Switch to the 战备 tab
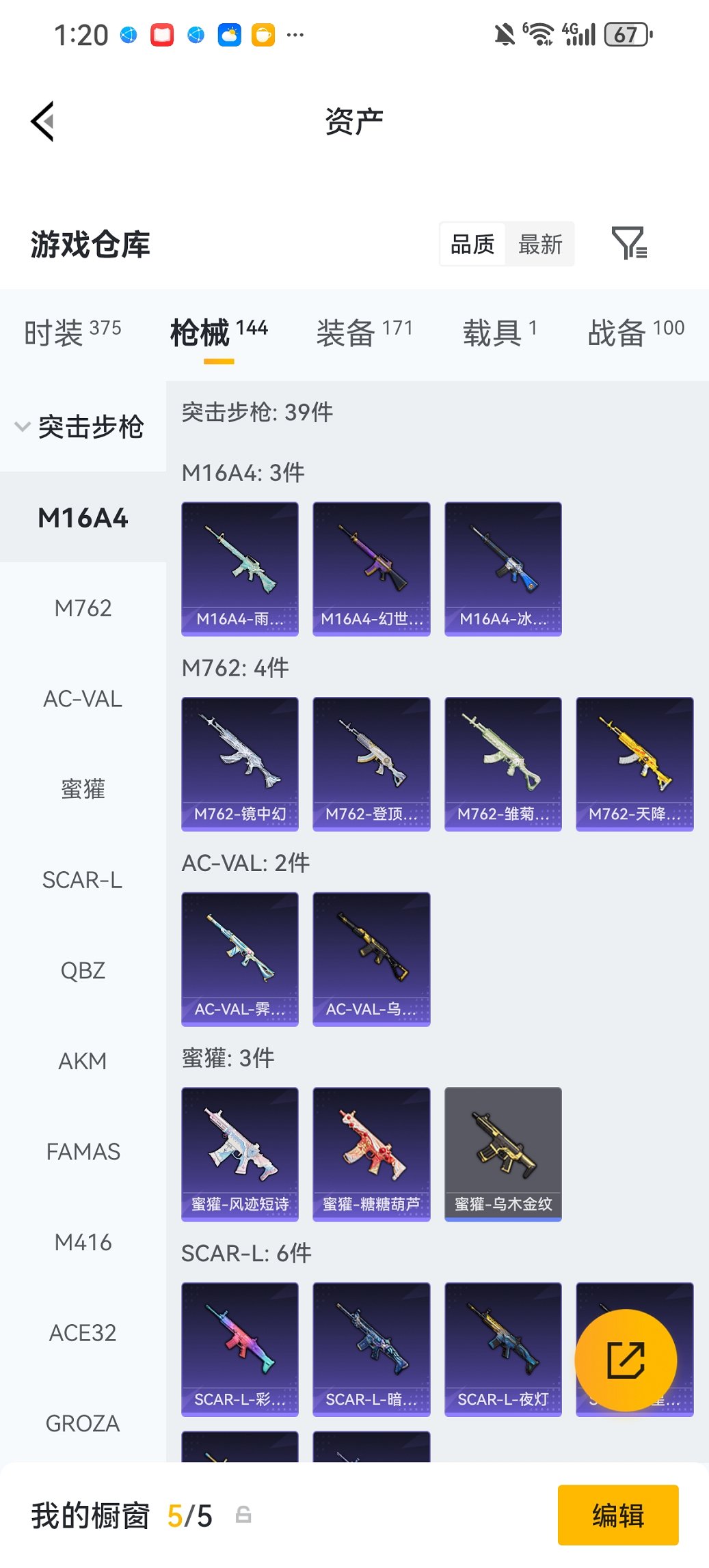 point(636,333)
